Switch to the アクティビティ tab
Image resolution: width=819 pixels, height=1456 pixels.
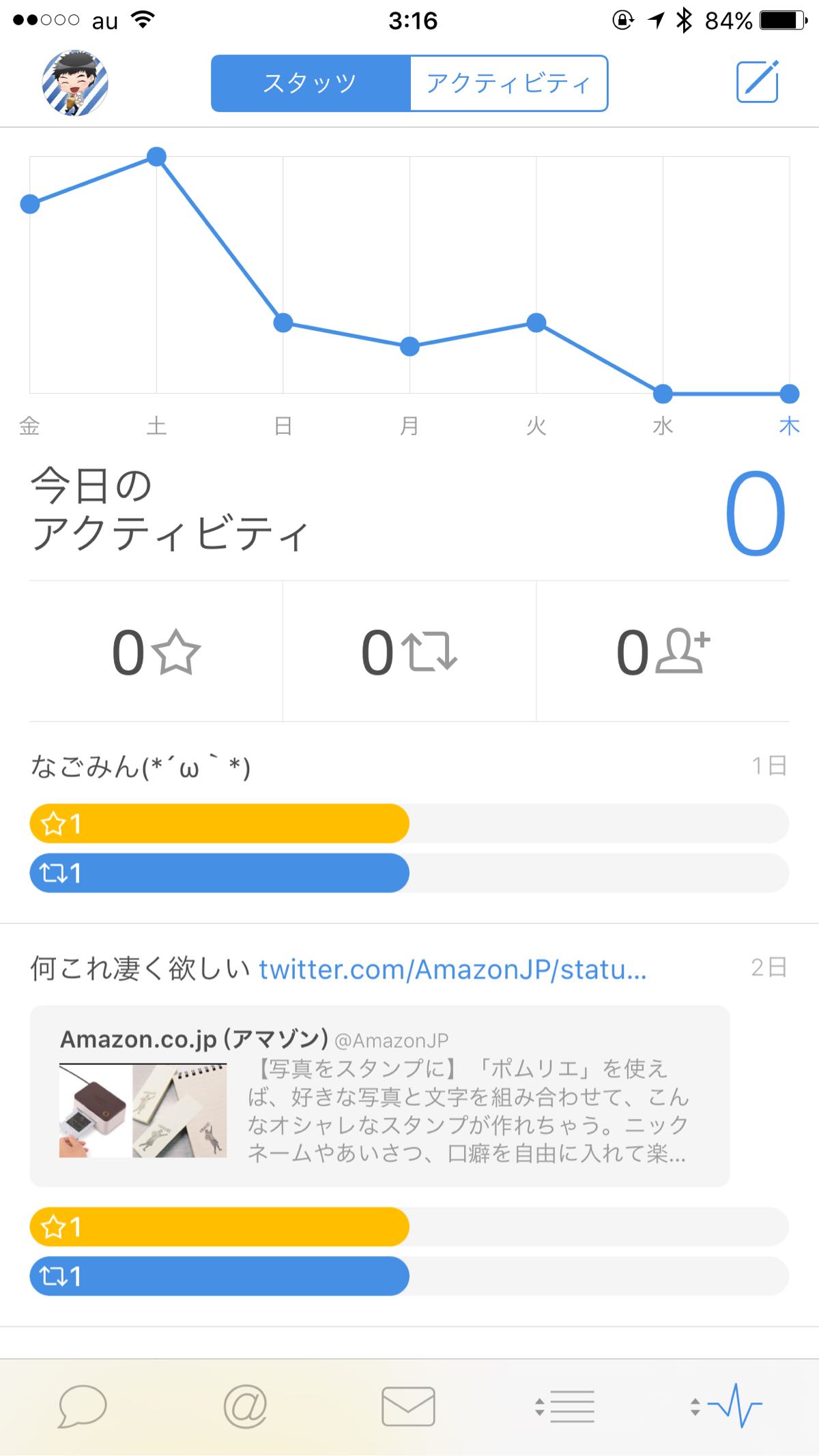[508, 83]
